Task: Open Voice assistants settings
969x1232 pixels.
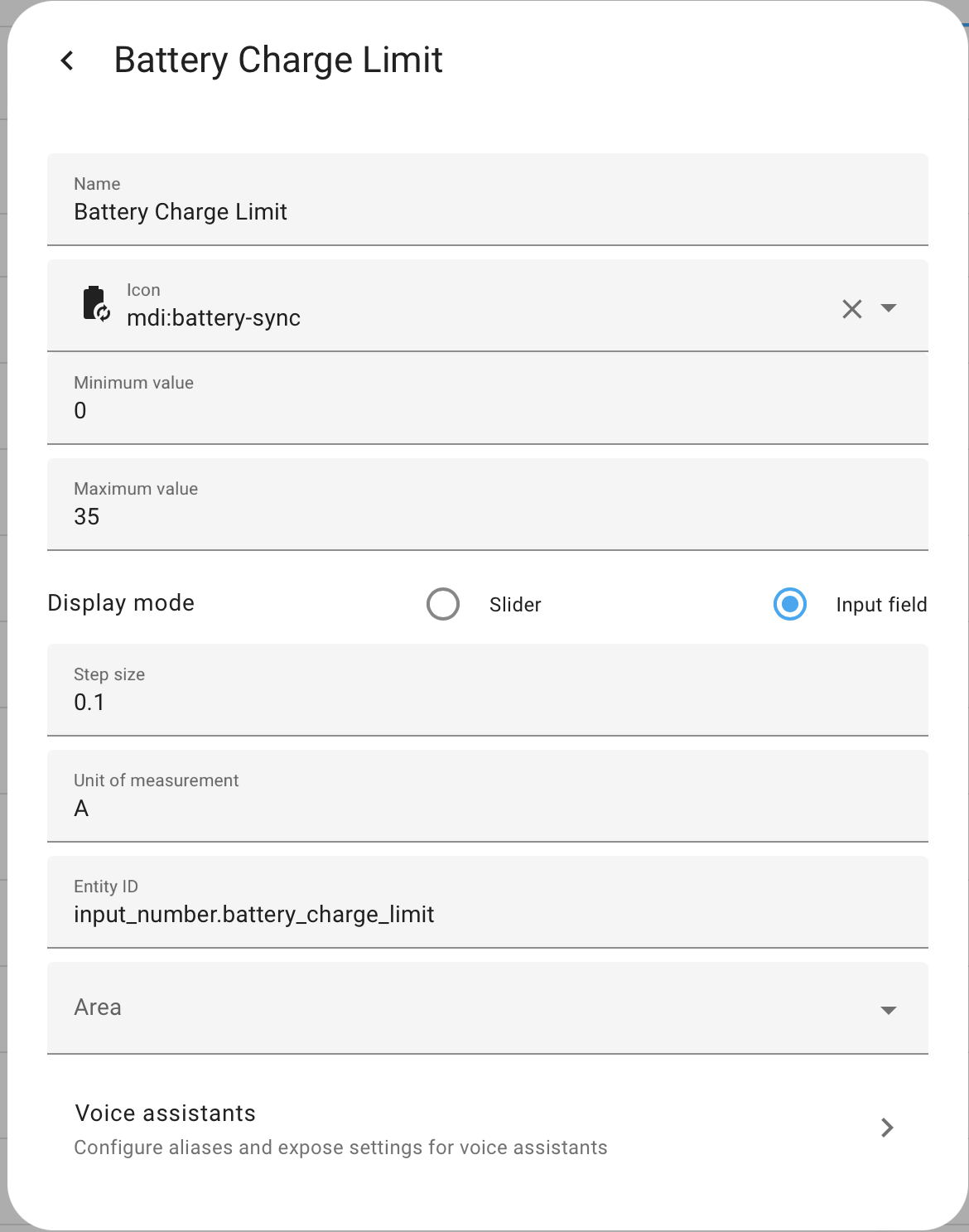Action: (x=487, y=1128)
